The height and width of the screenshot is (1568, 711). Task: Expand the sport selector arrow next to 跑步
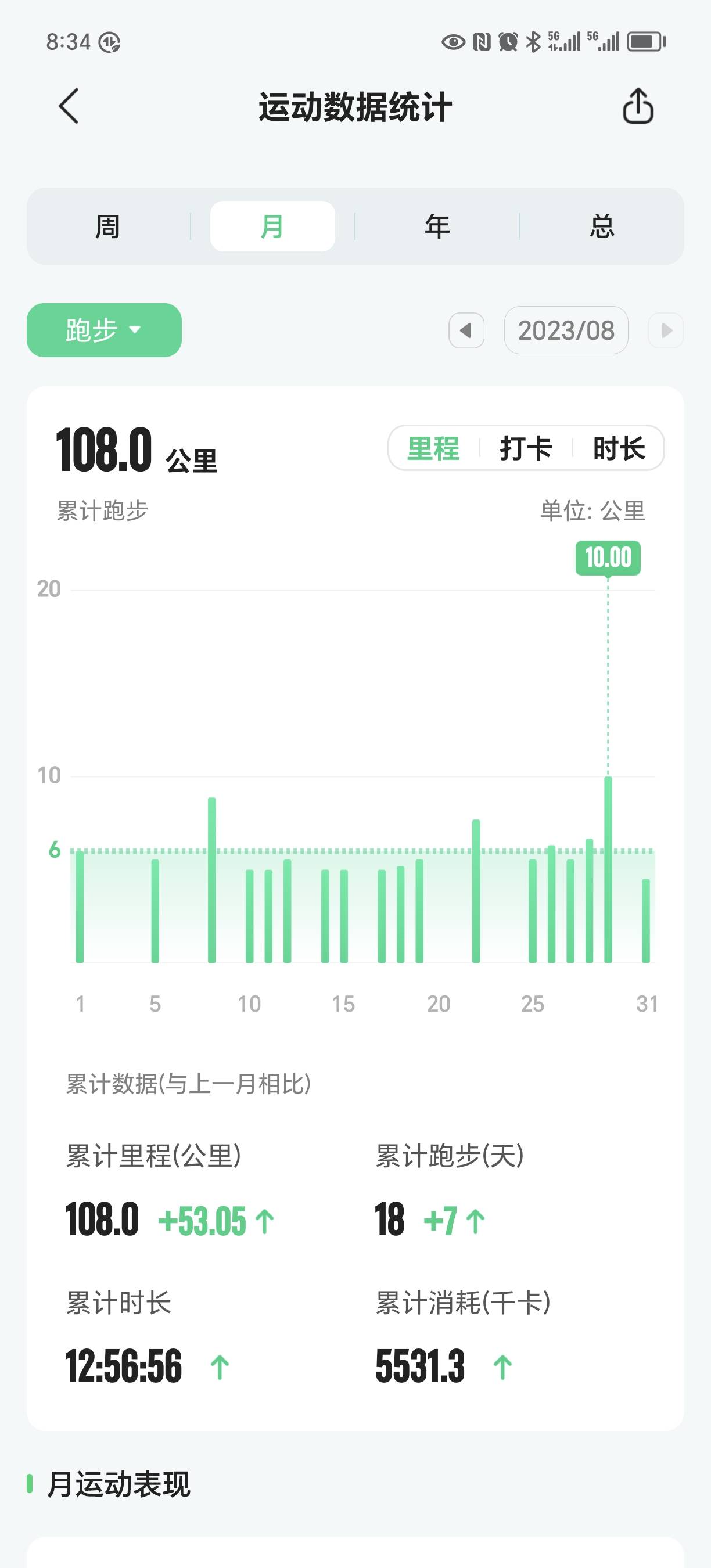click(134, 330)
